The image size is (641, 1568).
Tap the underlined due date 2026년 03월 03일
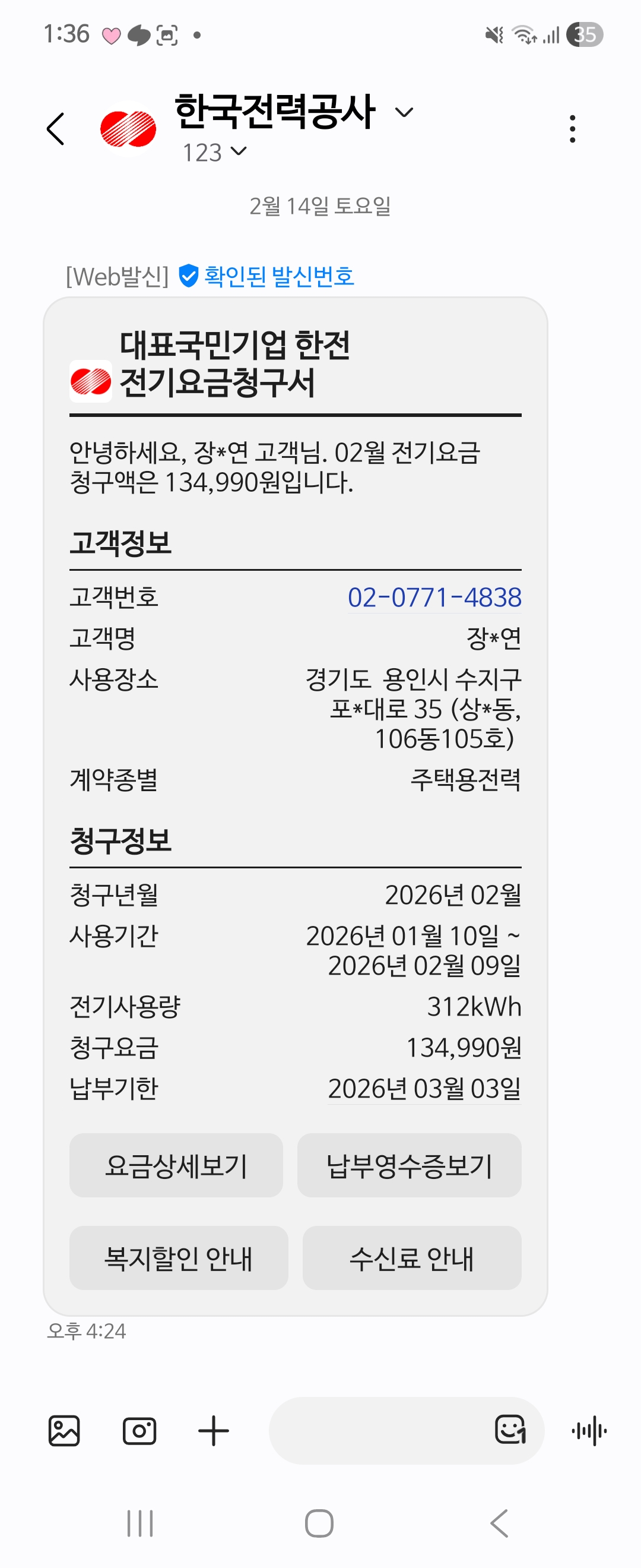click(424, 1089)
